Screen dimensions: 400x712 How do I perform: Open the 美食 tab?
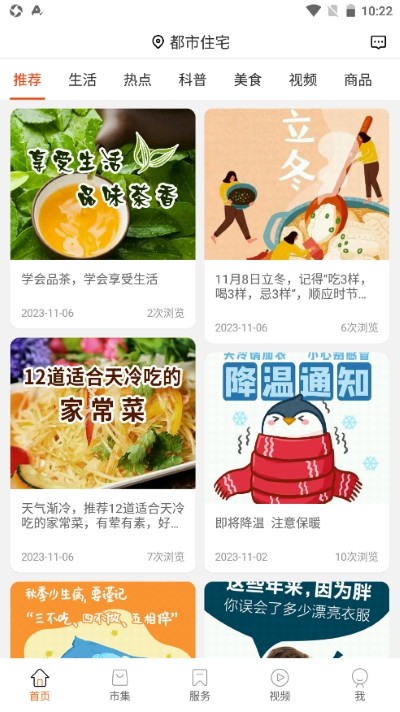coord(247,80)
